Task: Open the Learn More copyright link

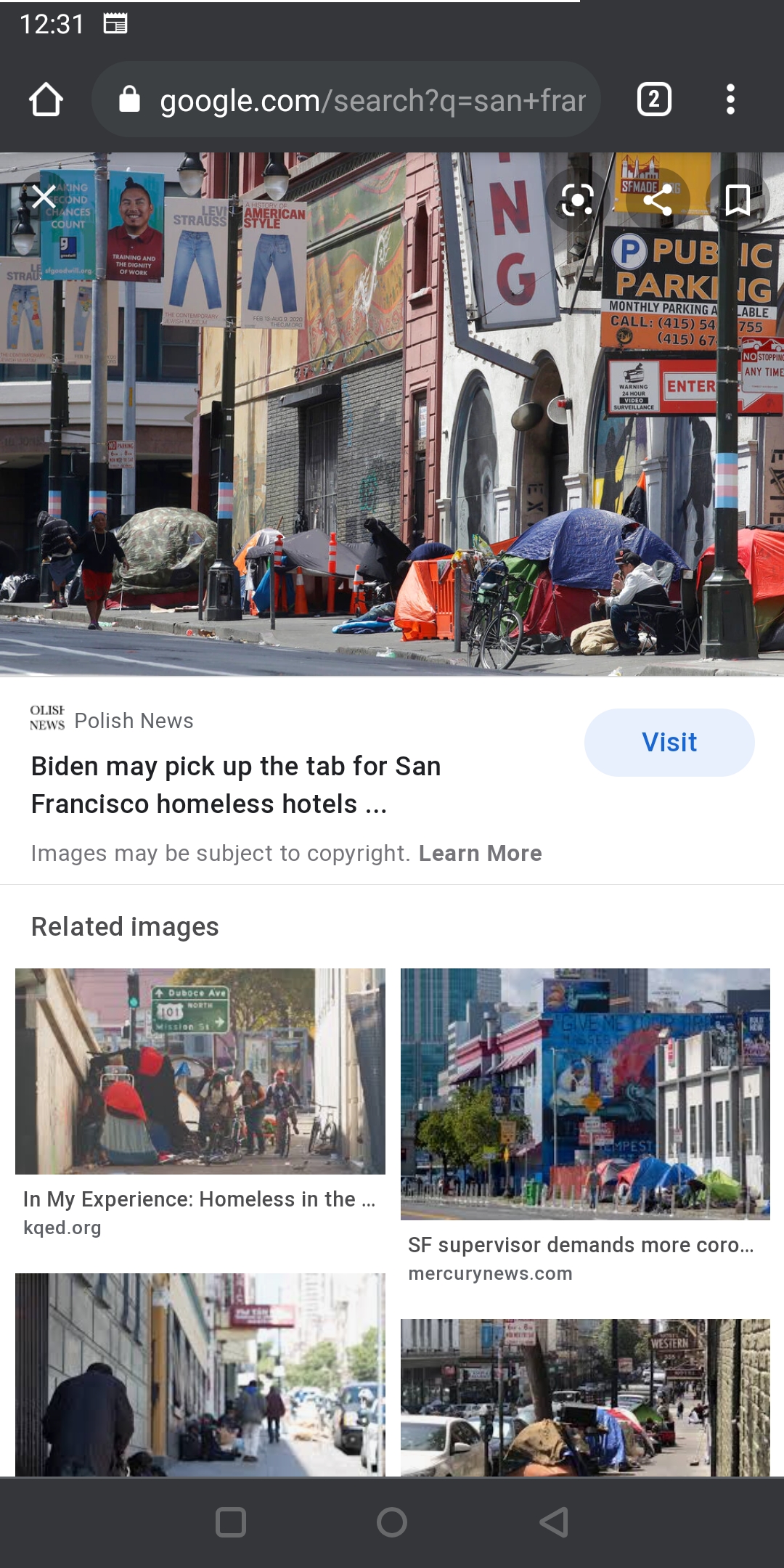Action: 481,853
